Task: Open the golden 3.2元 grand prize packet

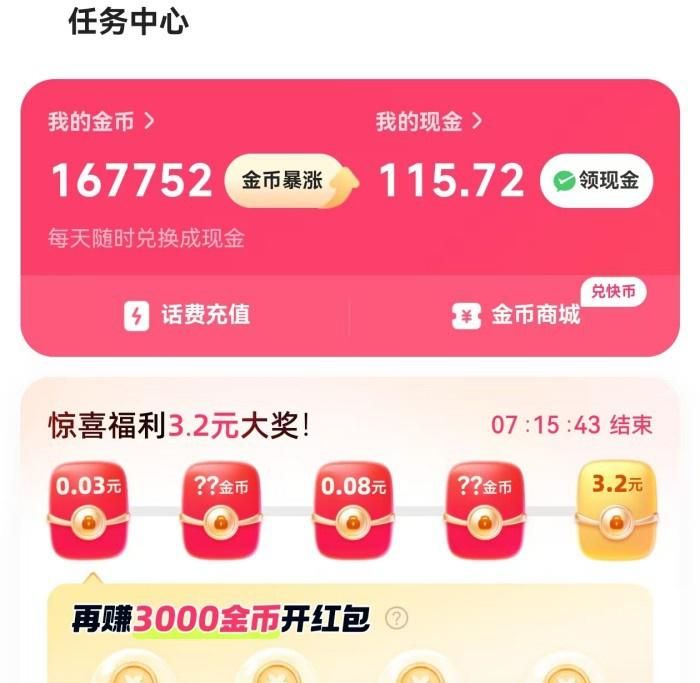Action: (616, 508)
